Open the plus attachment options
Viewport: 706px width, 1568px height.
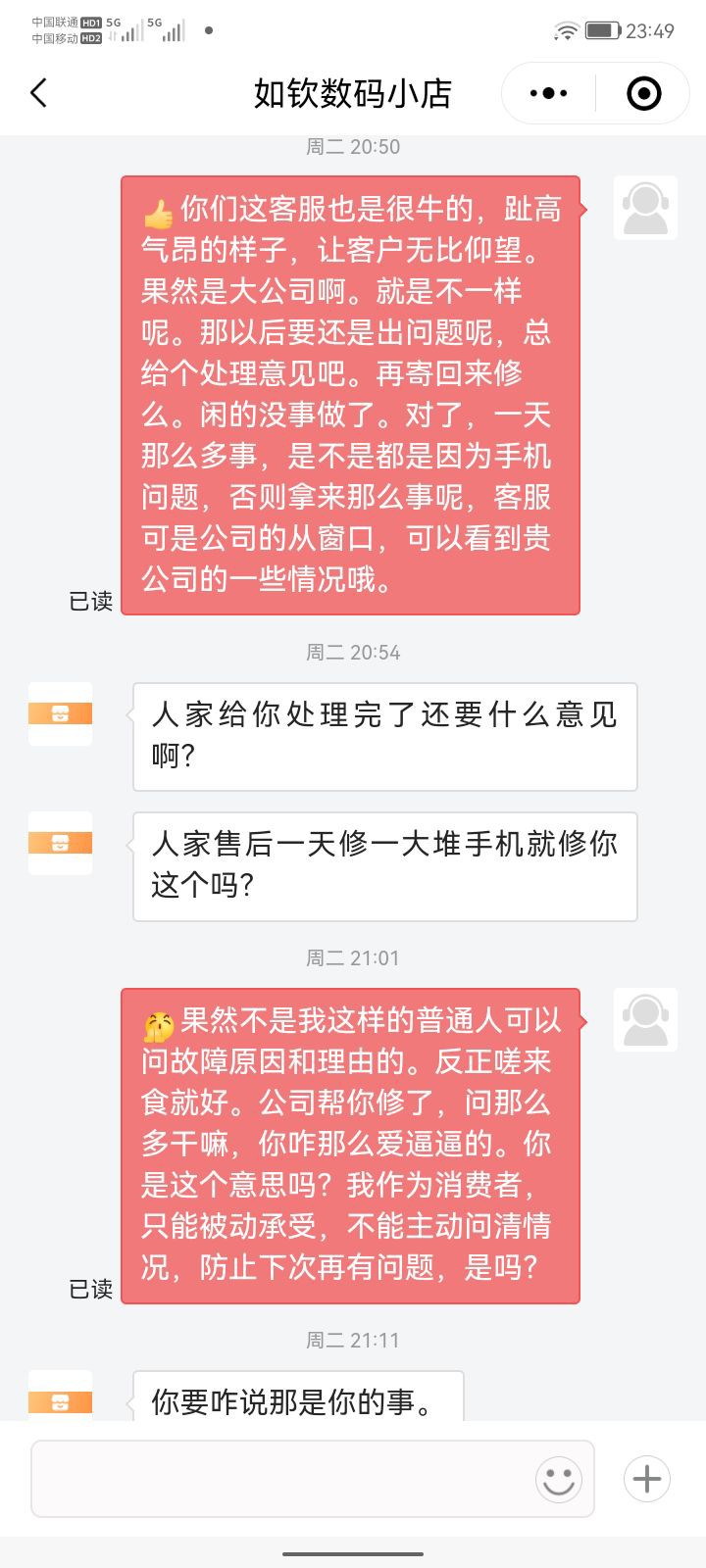(x=647, y=1478)
